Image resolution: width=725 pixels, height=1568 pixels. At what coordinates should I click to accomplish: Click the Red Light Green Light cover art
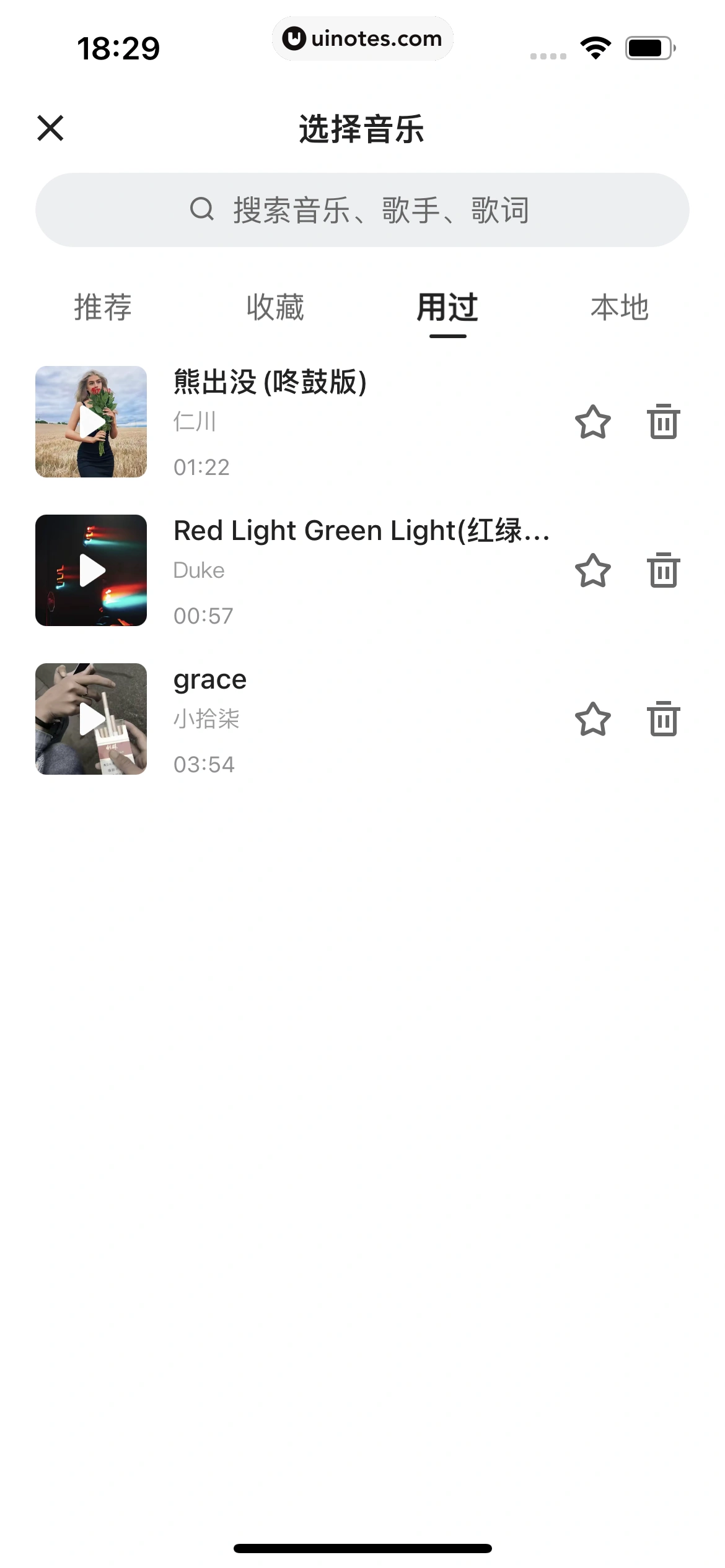pos(90,570)
